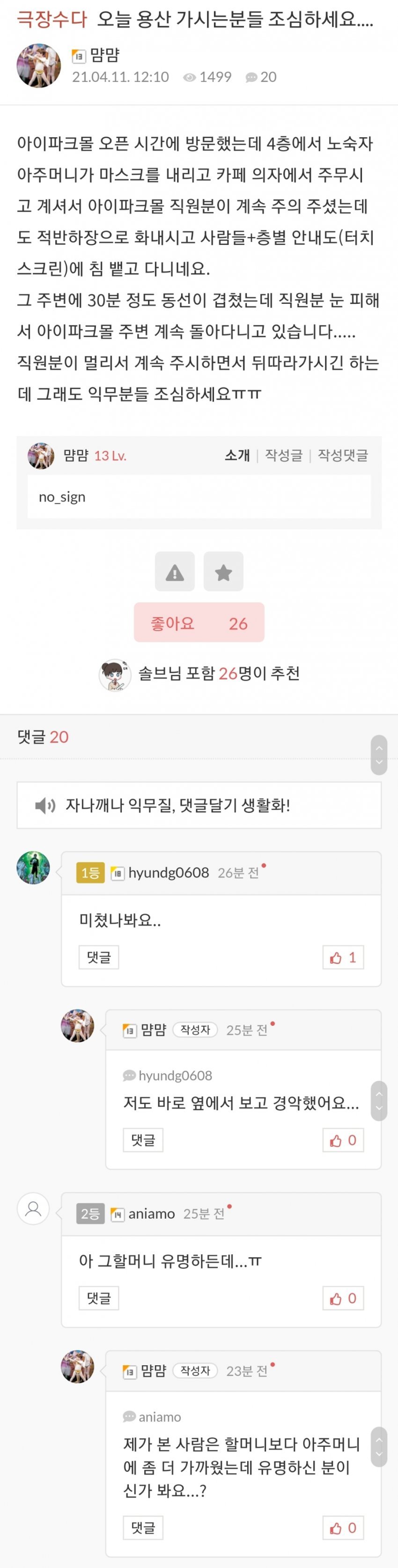Reply to 먐먐's comment 저도 바로 옆에서

[143, 1140]
